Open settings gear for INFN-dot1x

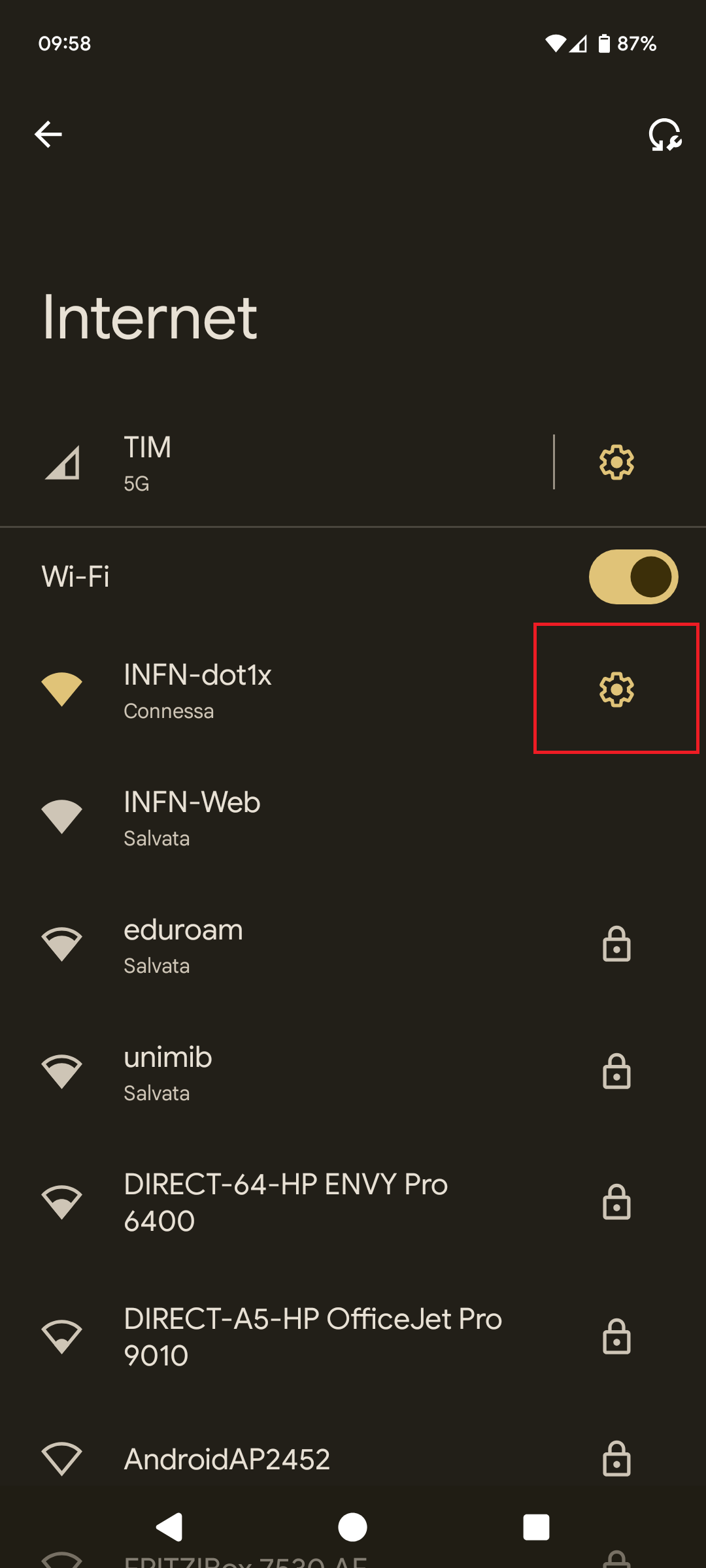(x=616, y=689)
